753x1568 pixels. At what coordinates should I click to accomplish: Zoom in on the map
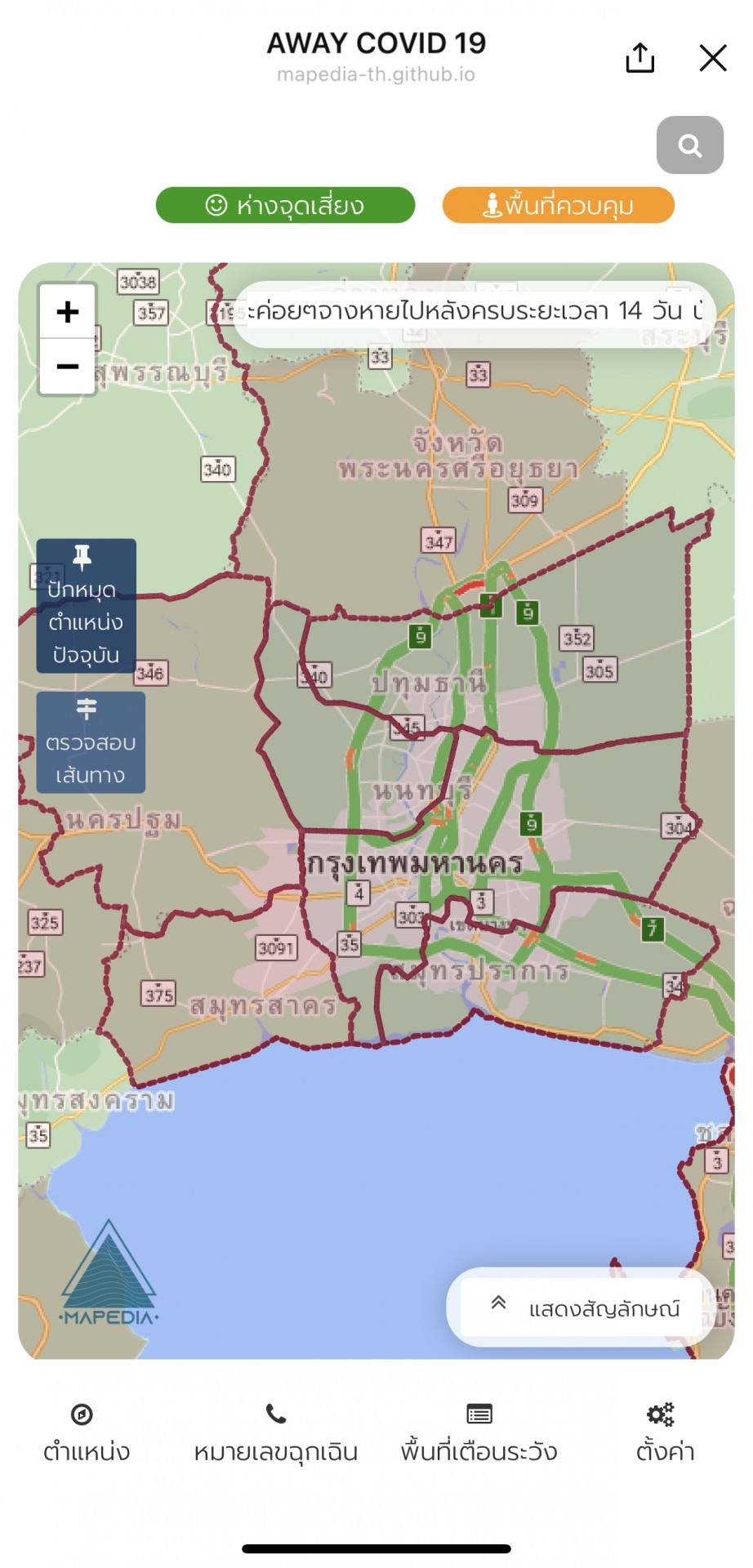point(68,312)
